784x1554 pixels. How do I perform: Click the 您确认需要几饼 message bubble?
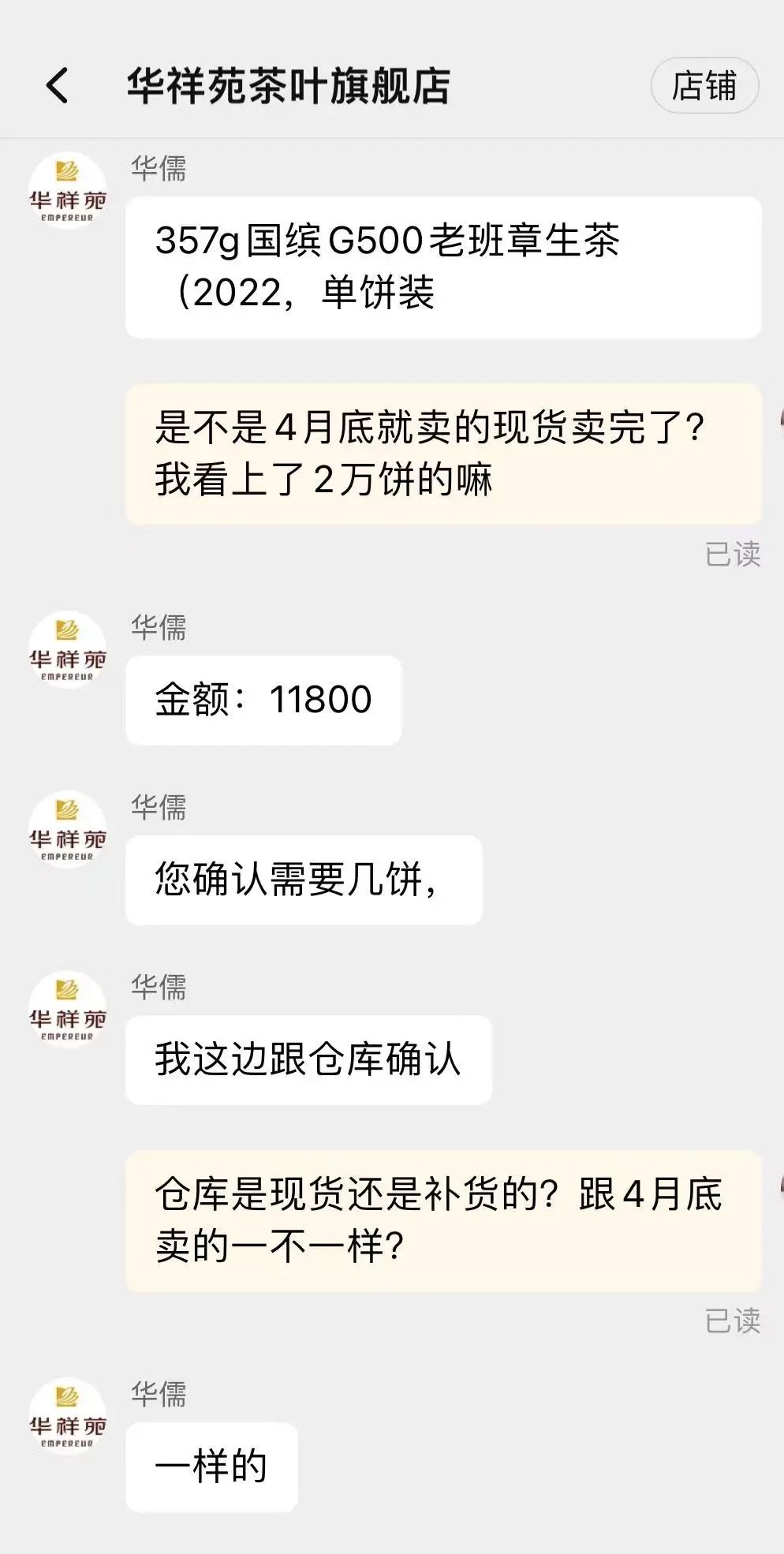[x=304, y=880]
